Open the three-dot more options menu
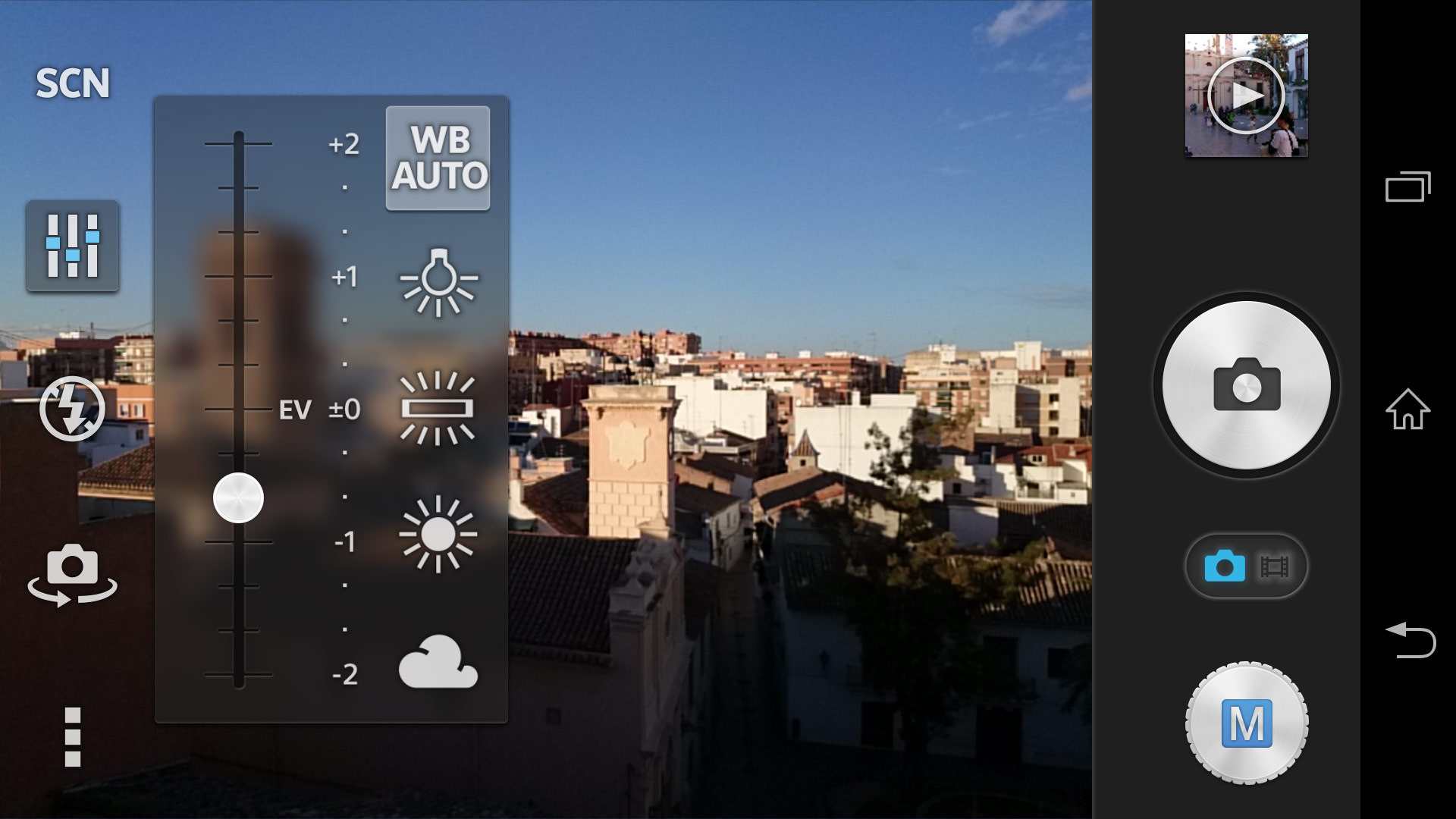Screen dimensions: 1456x819 pos(73,736)
